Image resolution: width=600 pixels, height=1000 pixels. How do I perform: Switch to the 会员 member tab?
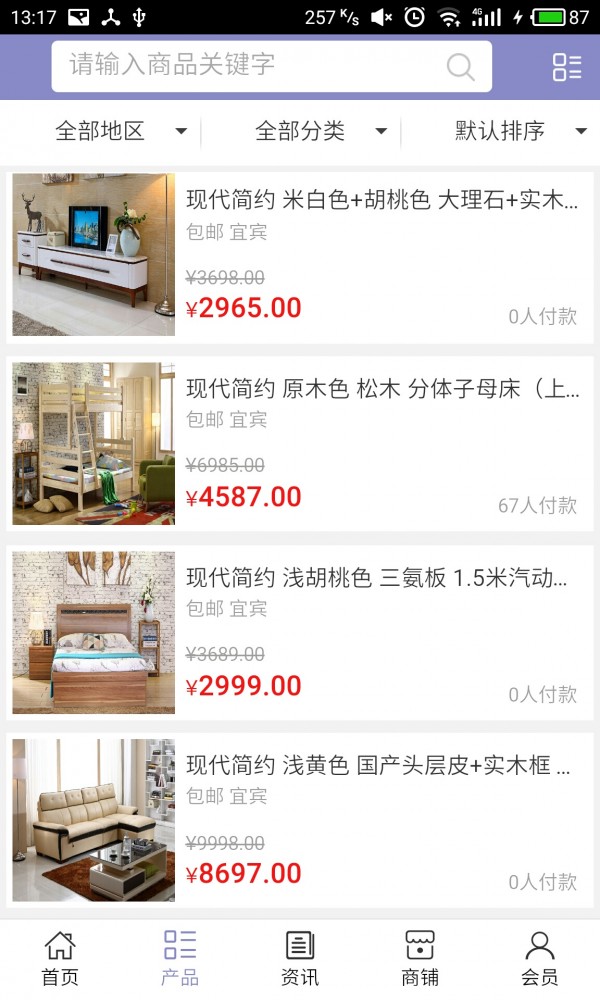(x=540, y=958)
